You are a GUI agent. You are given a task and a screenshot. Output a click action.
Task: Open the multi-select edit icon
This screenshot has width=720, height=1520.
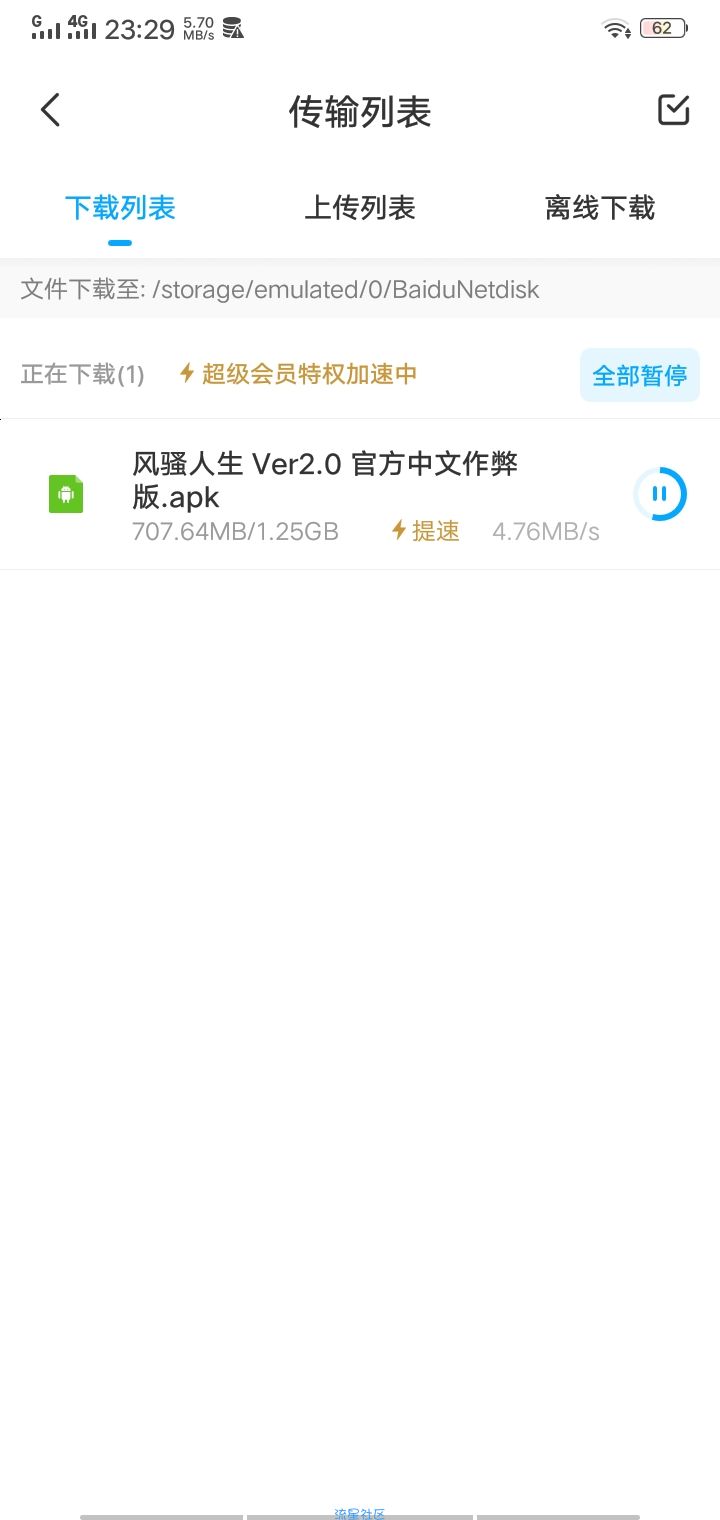click(674, 110)
